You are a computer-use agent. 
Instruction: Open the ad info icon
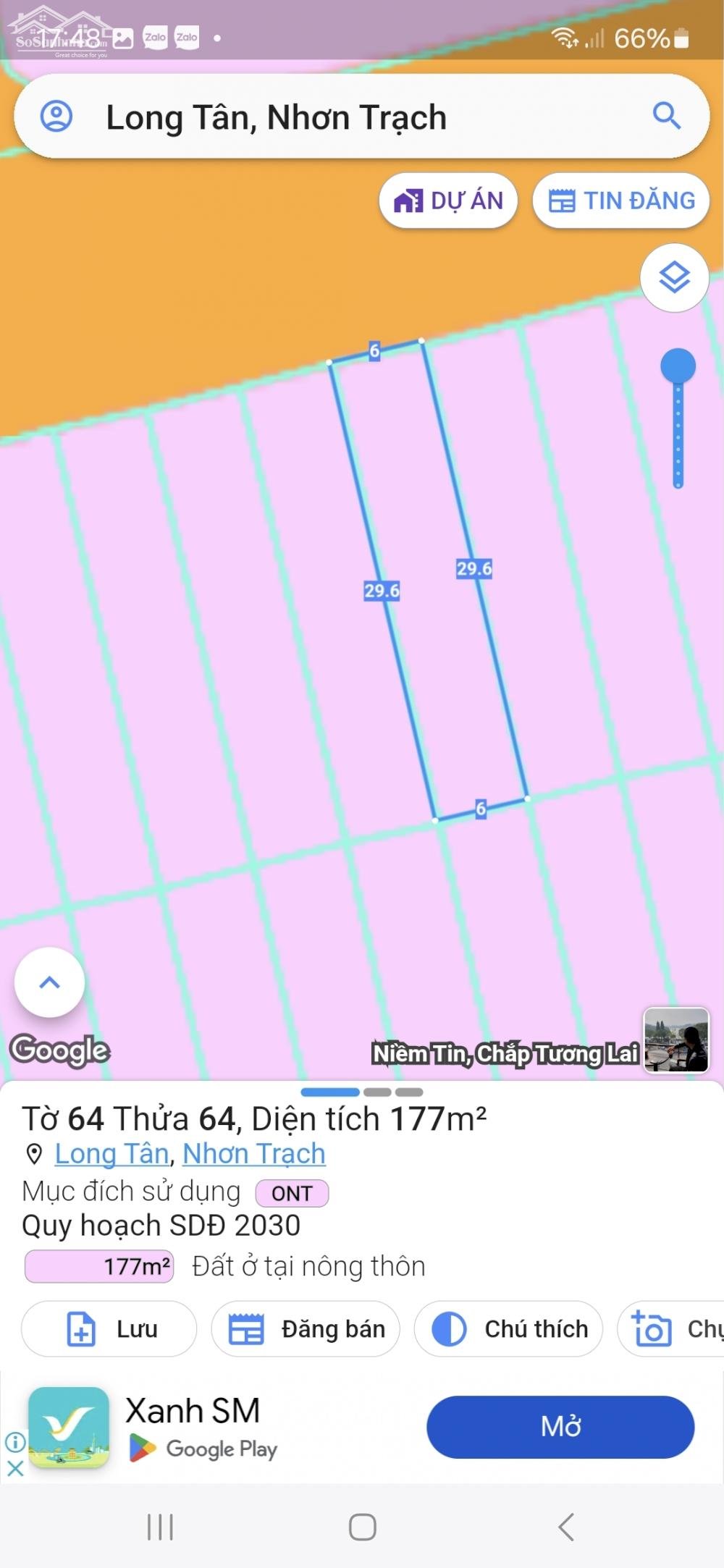coord(15,1443)
